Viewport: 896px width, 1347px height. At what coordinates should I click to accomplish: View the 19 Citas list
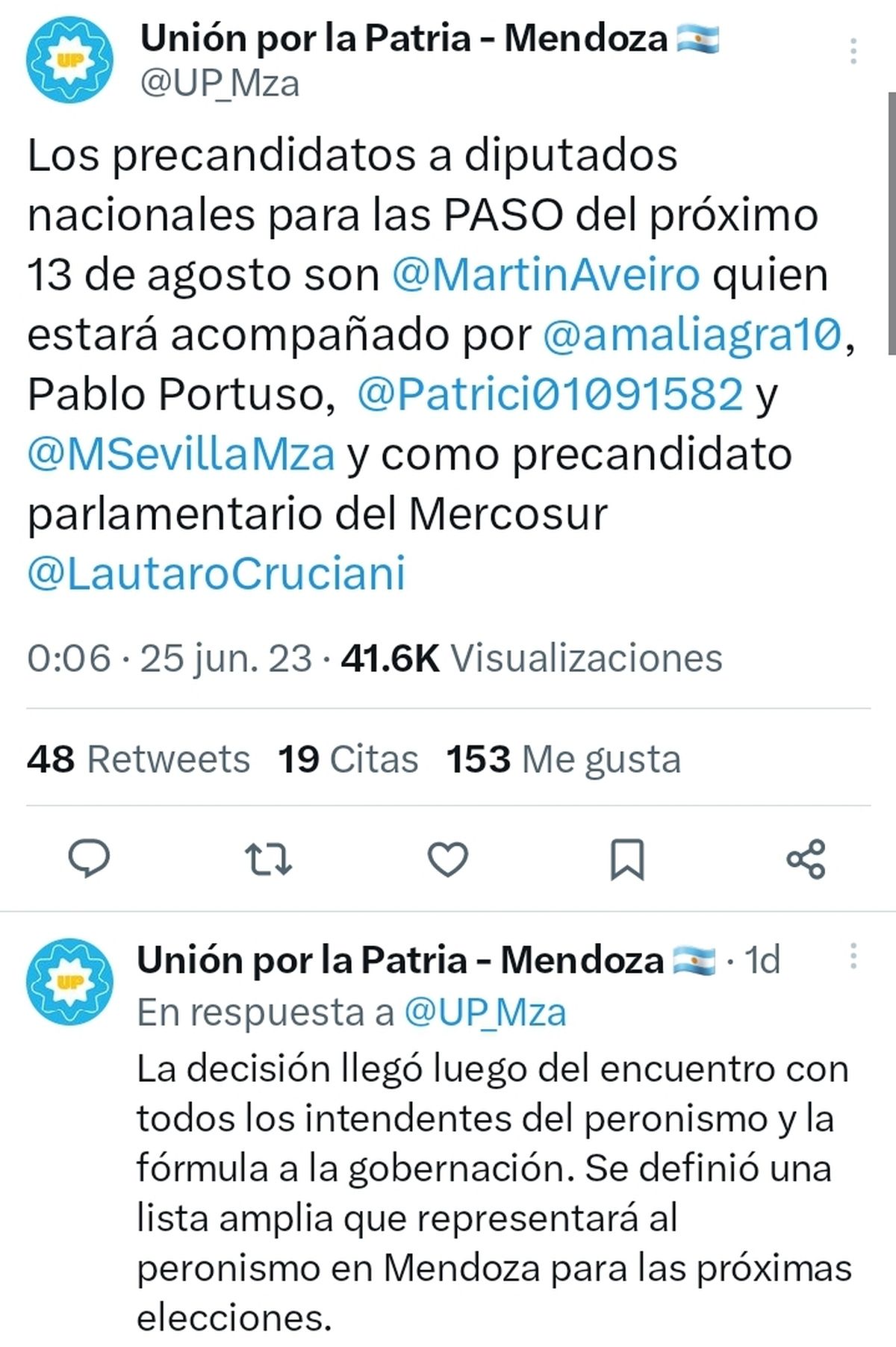click(348, 759)
